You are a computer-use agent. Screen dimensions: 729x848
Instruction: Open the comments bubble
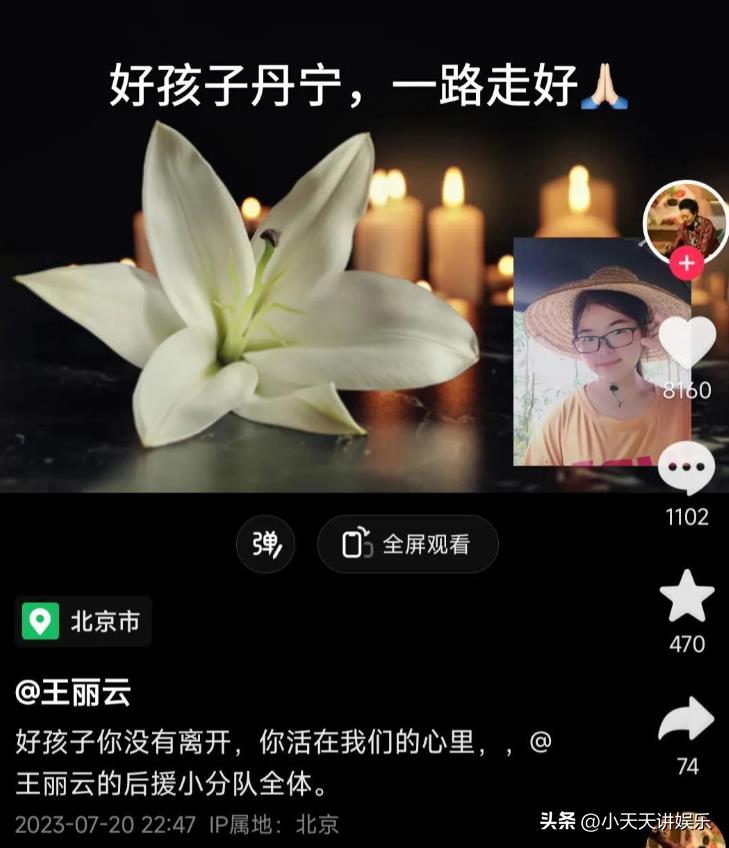pyautogui.click(x=687, y=469)
